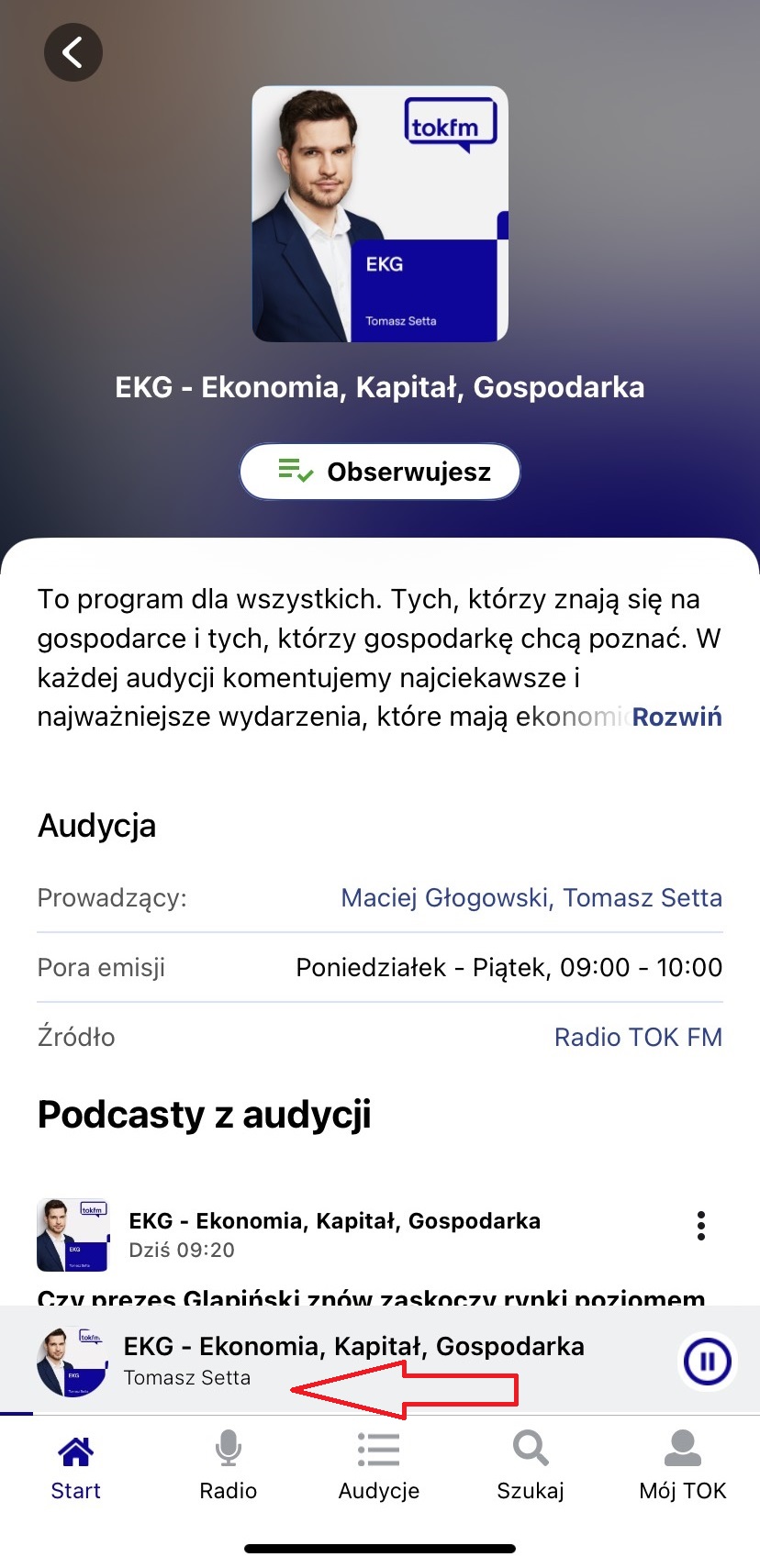Image resolution: width=760 pixels, height=1568 pixels.
Task: Open host Tomasz Setta's page
Action: point(643,897)
